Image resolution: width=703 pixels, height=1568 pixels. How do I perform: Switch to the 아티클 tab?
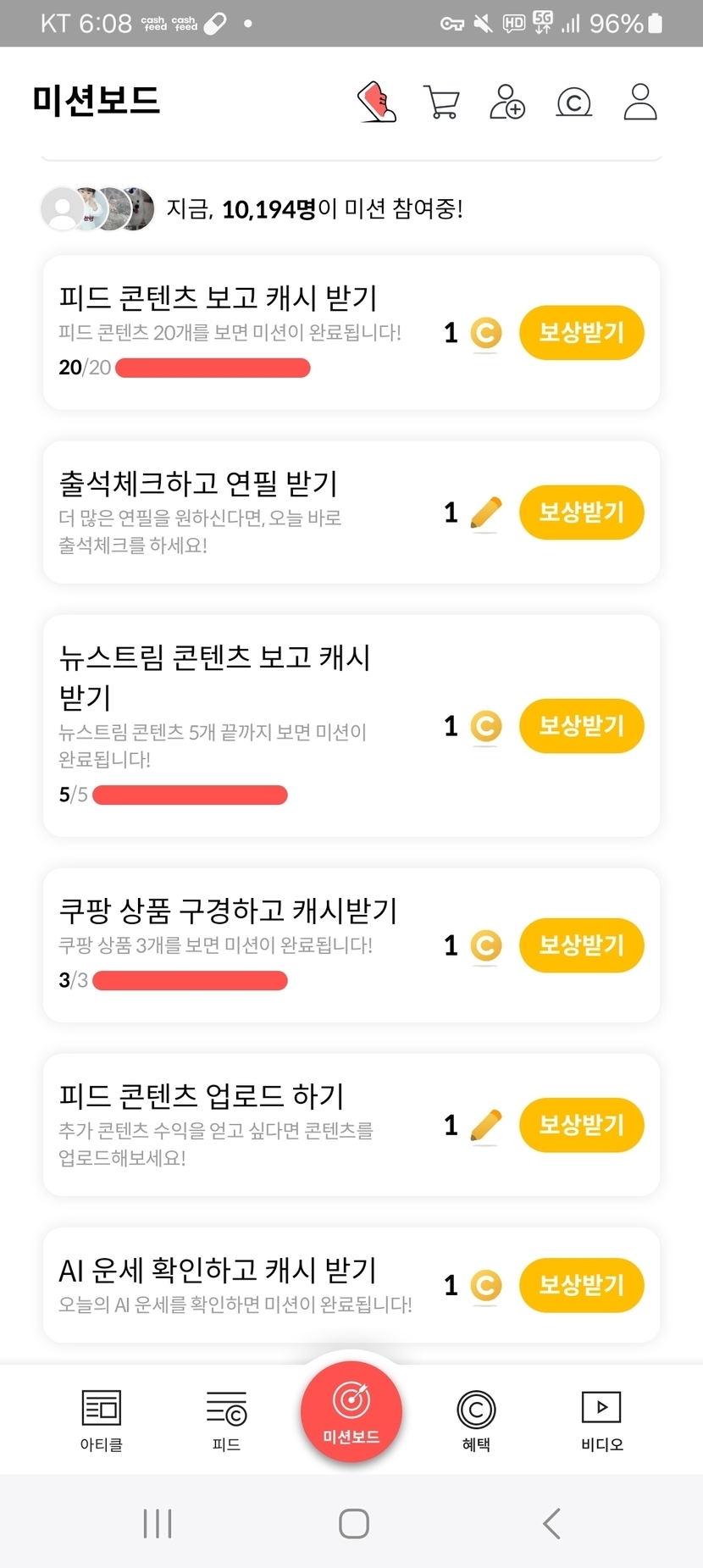(102, 1421)
